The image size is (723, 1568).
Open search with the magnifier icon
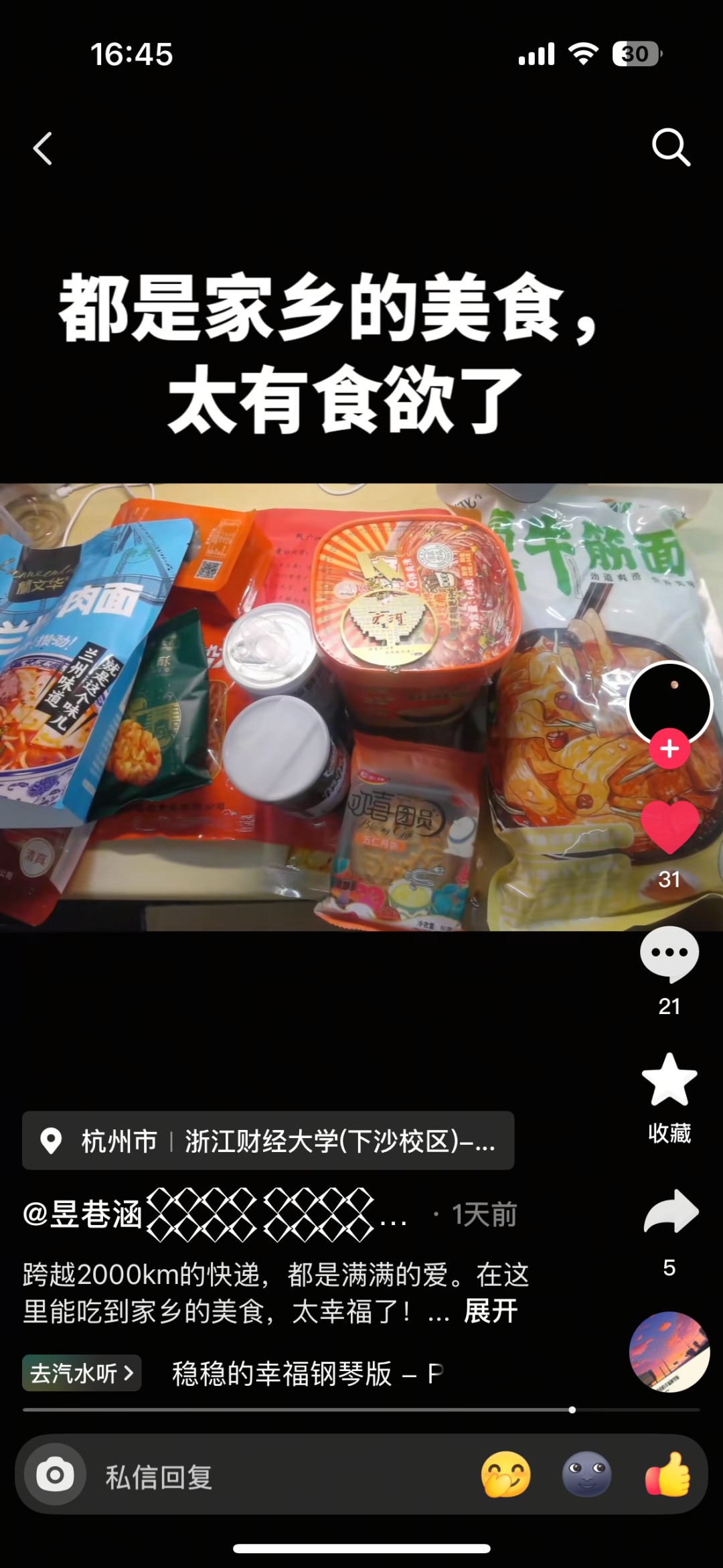[x=671, y=147]
